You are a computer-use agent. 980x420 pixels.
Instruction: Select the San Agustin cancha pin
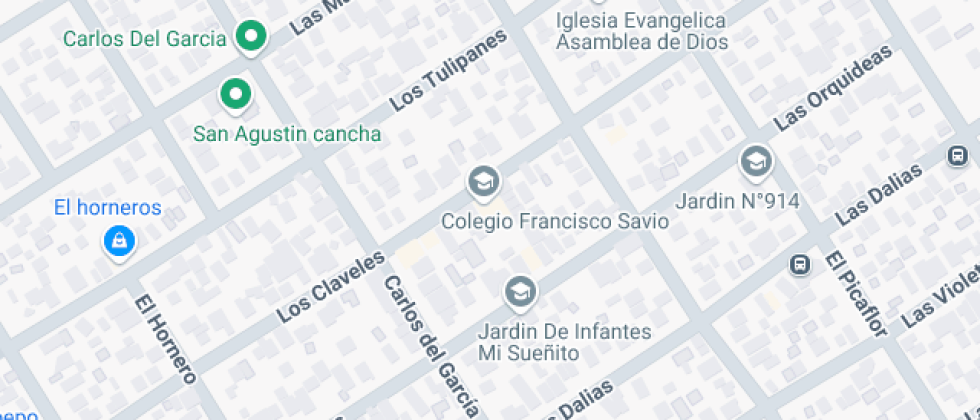pos(235,95)
